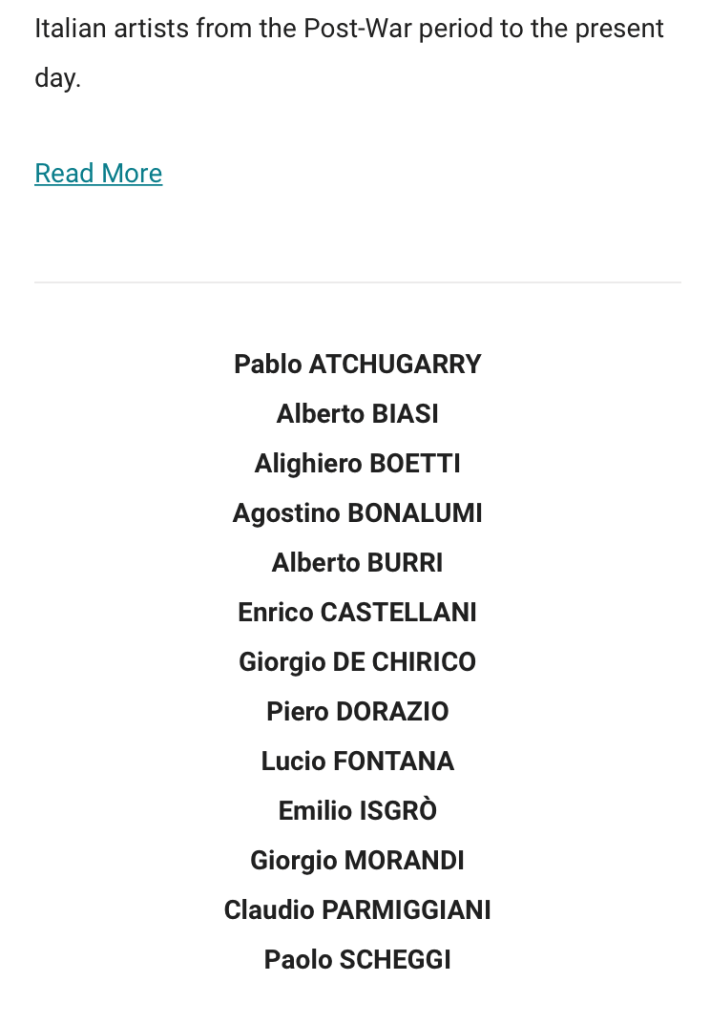This screenshot has height=1023, width=710.
Task: Open the Read More link
Action: pyautogui.click(x=98, y=174)
